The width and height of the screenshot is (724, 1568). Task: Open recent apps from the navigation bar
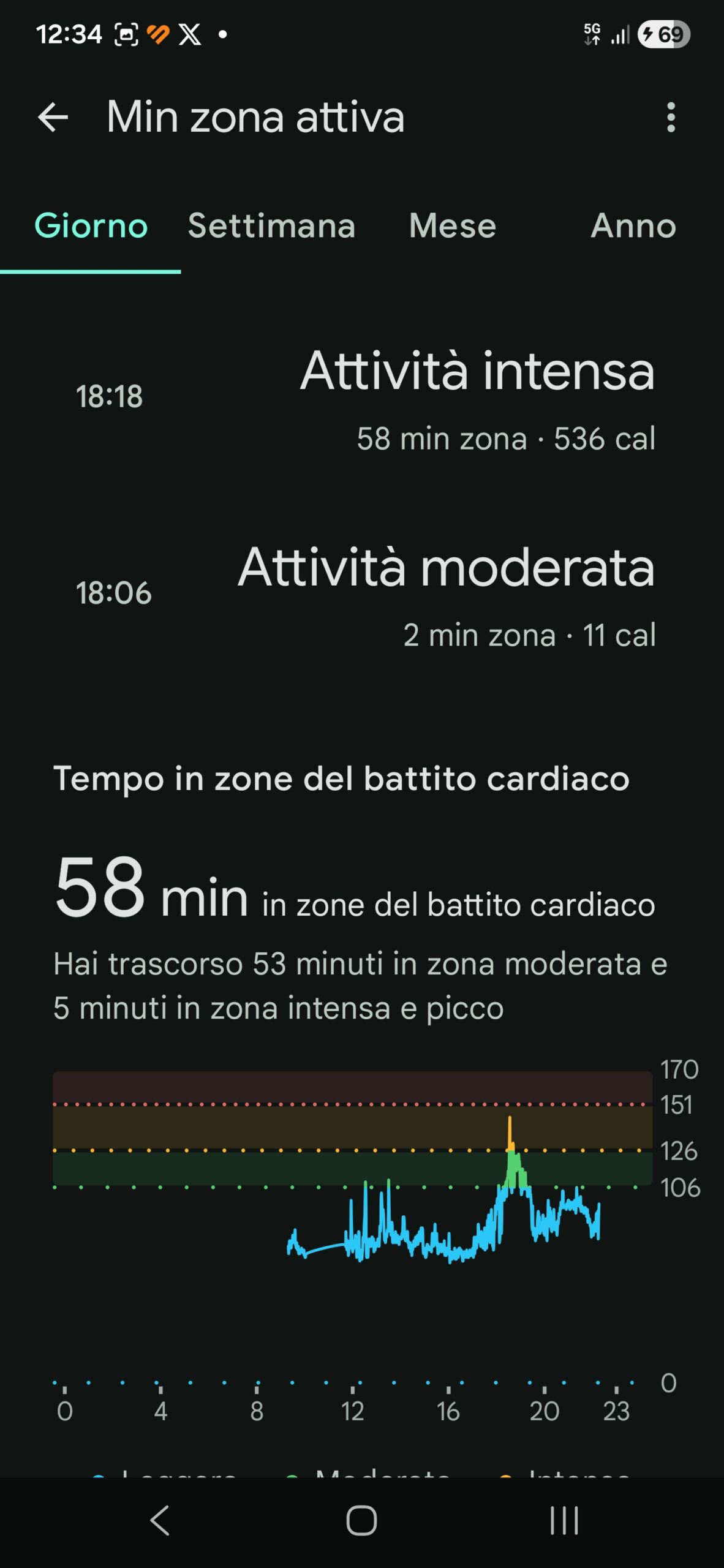click(x=564, y=1520)
